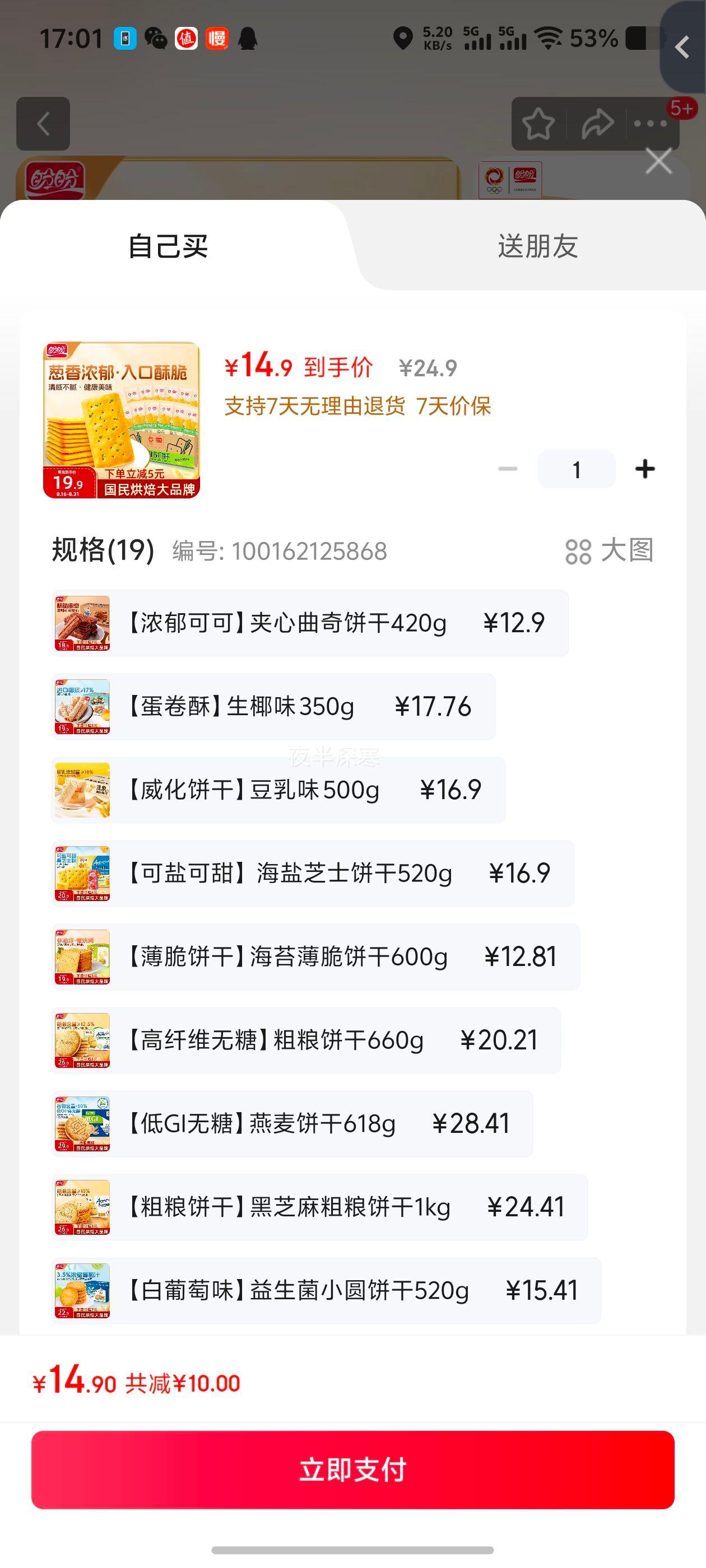
Task: Select 蛋卷酥 生椰味350g spec
Action: pos(273,707)
